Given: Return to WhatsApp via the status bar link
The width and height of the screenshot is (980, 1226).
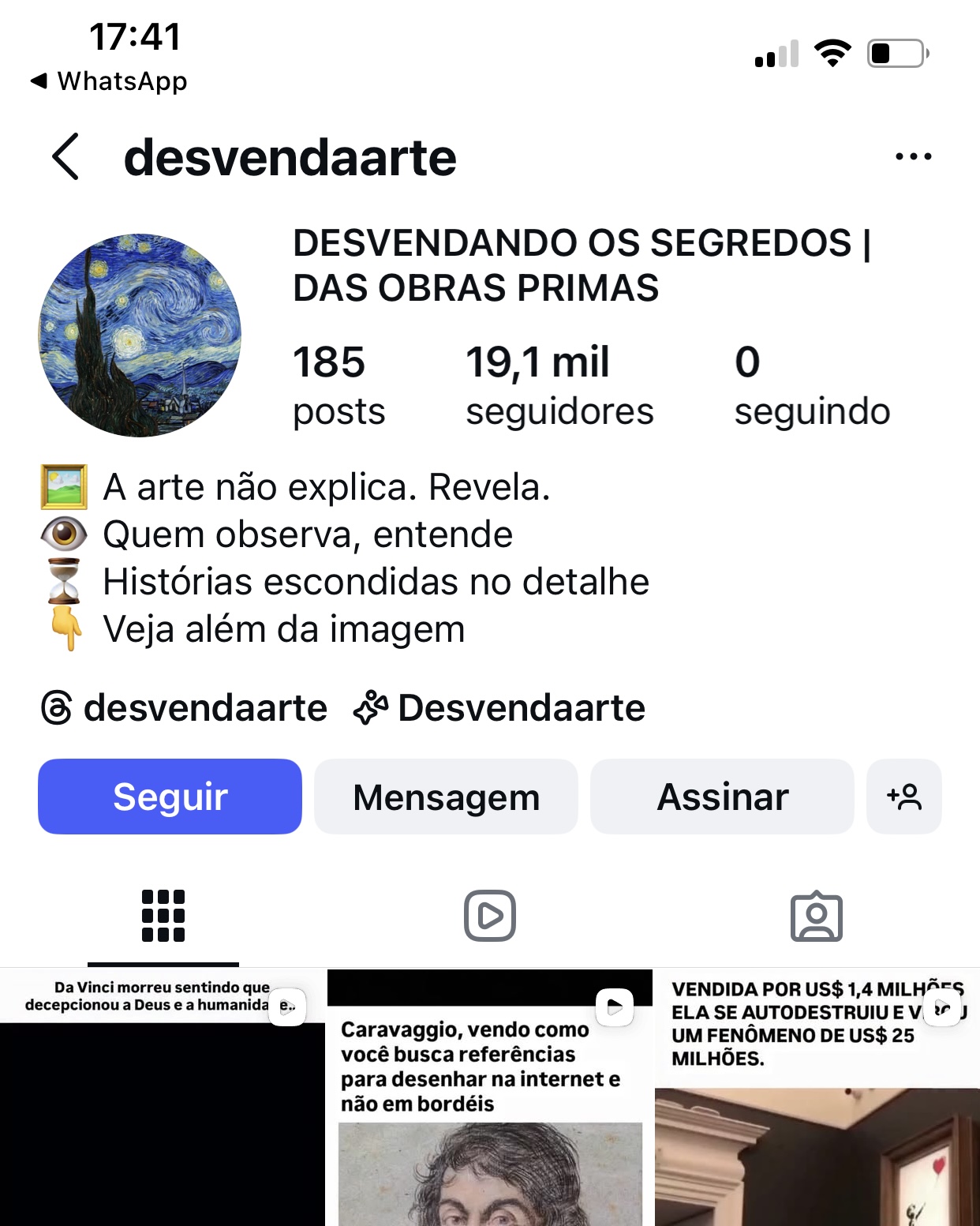Looking at the screenshot, I should (x=109, y=81).
